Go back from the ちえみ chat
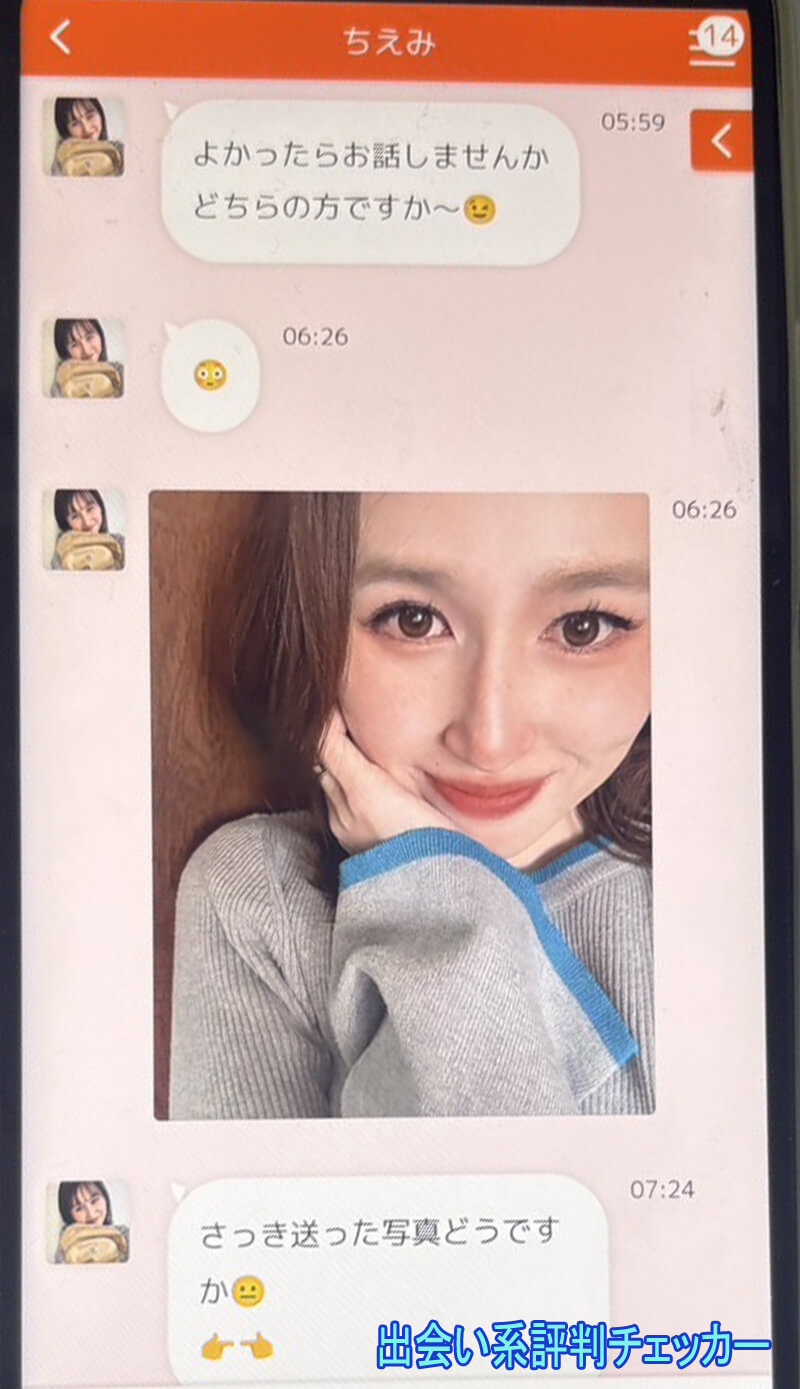 pyautogui.click(x=62, y=39)
